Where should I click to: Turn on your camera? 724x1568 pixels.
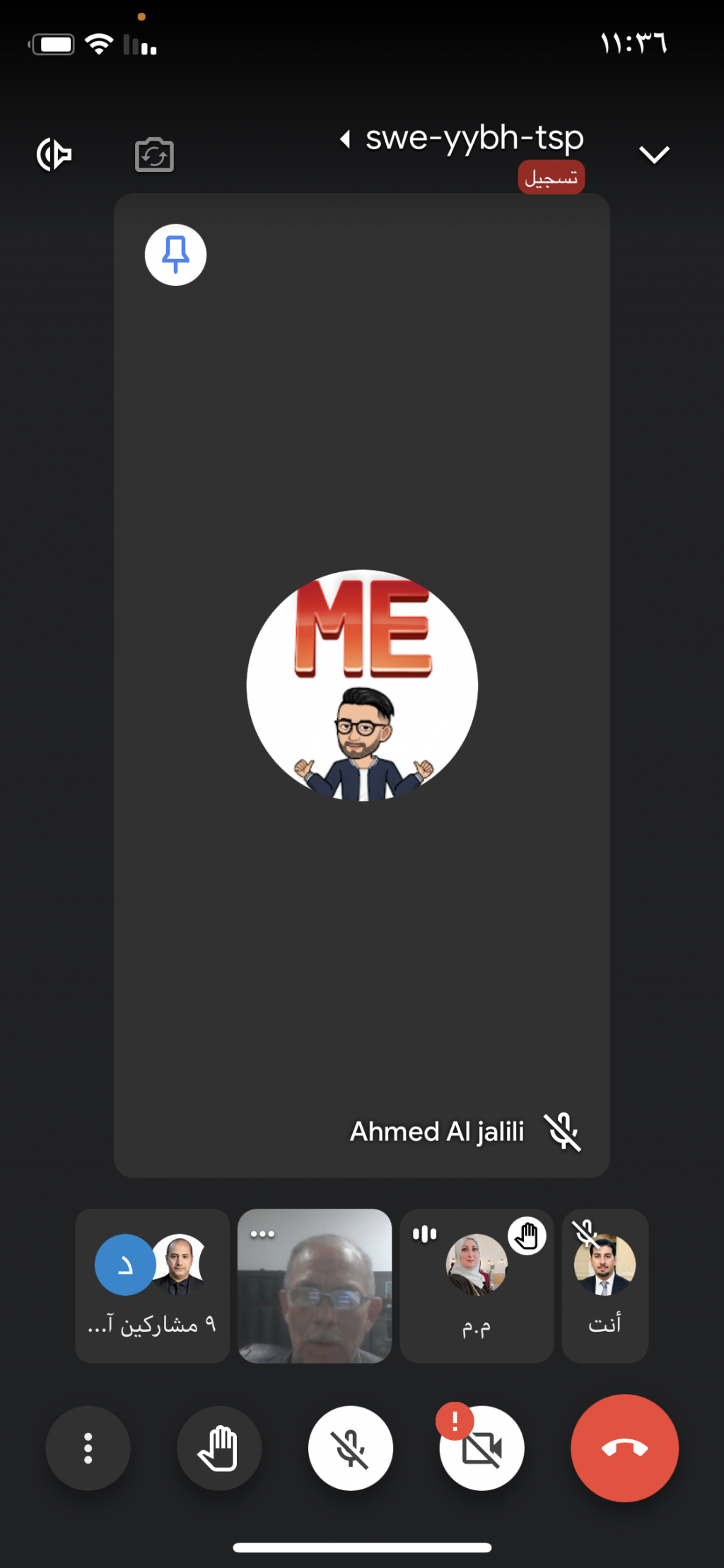482,1448
